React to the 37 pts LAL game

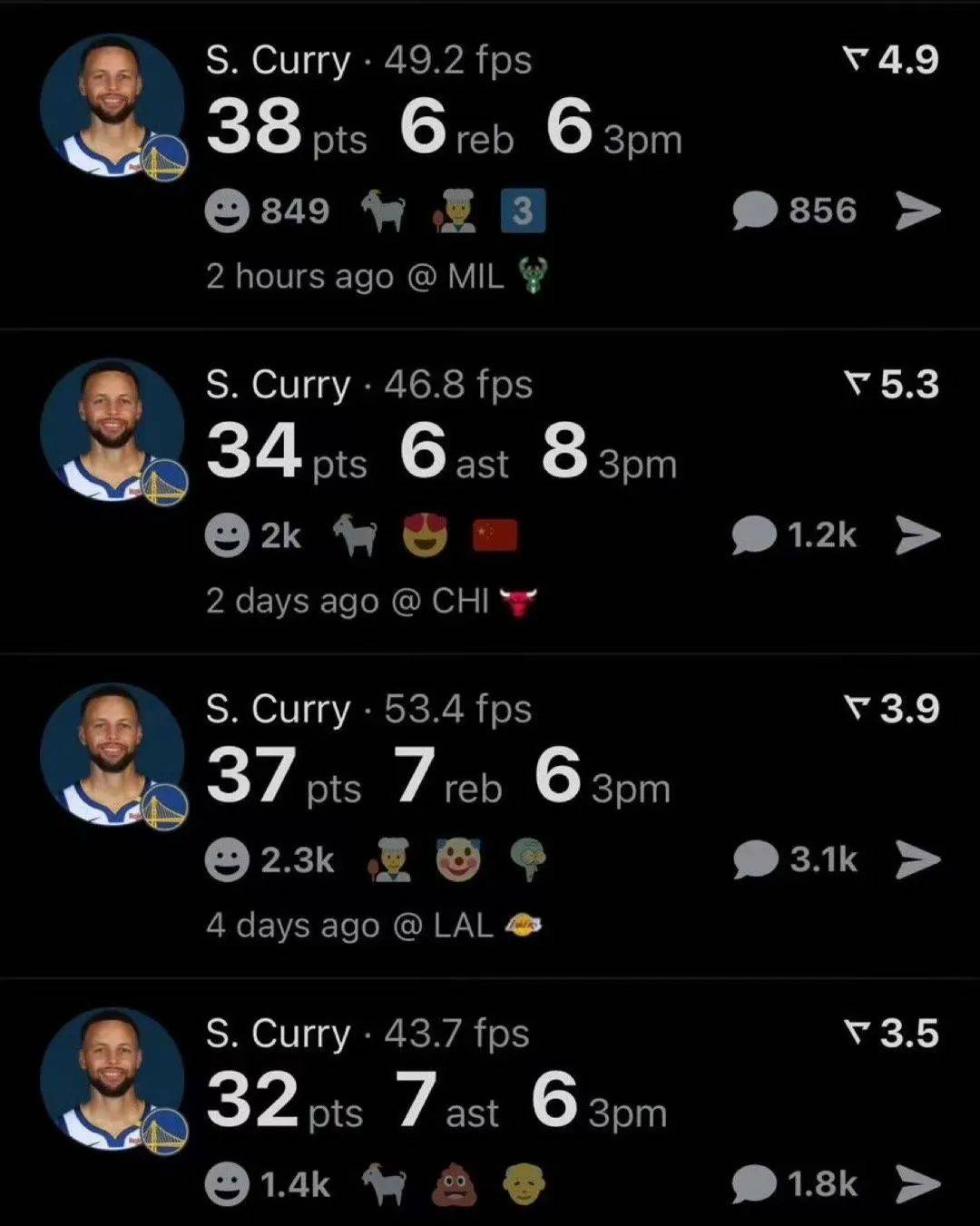click(x=227, y=859)
